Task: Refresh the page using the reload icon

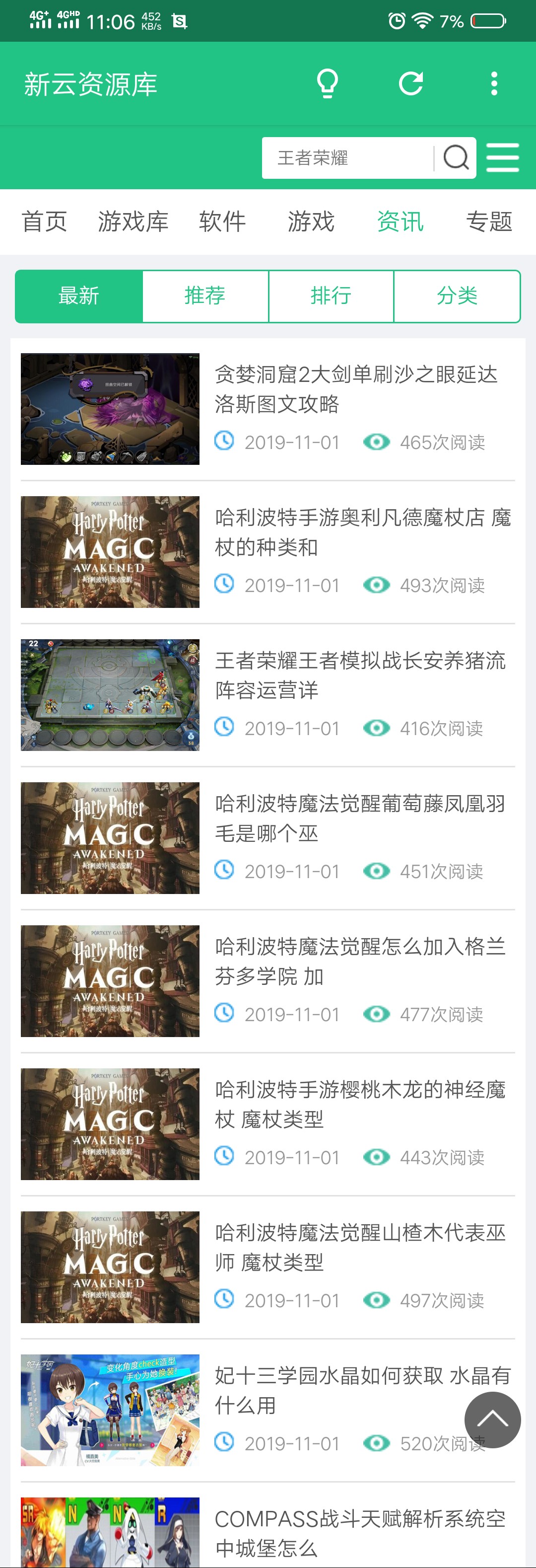Action: coord(410,84)
